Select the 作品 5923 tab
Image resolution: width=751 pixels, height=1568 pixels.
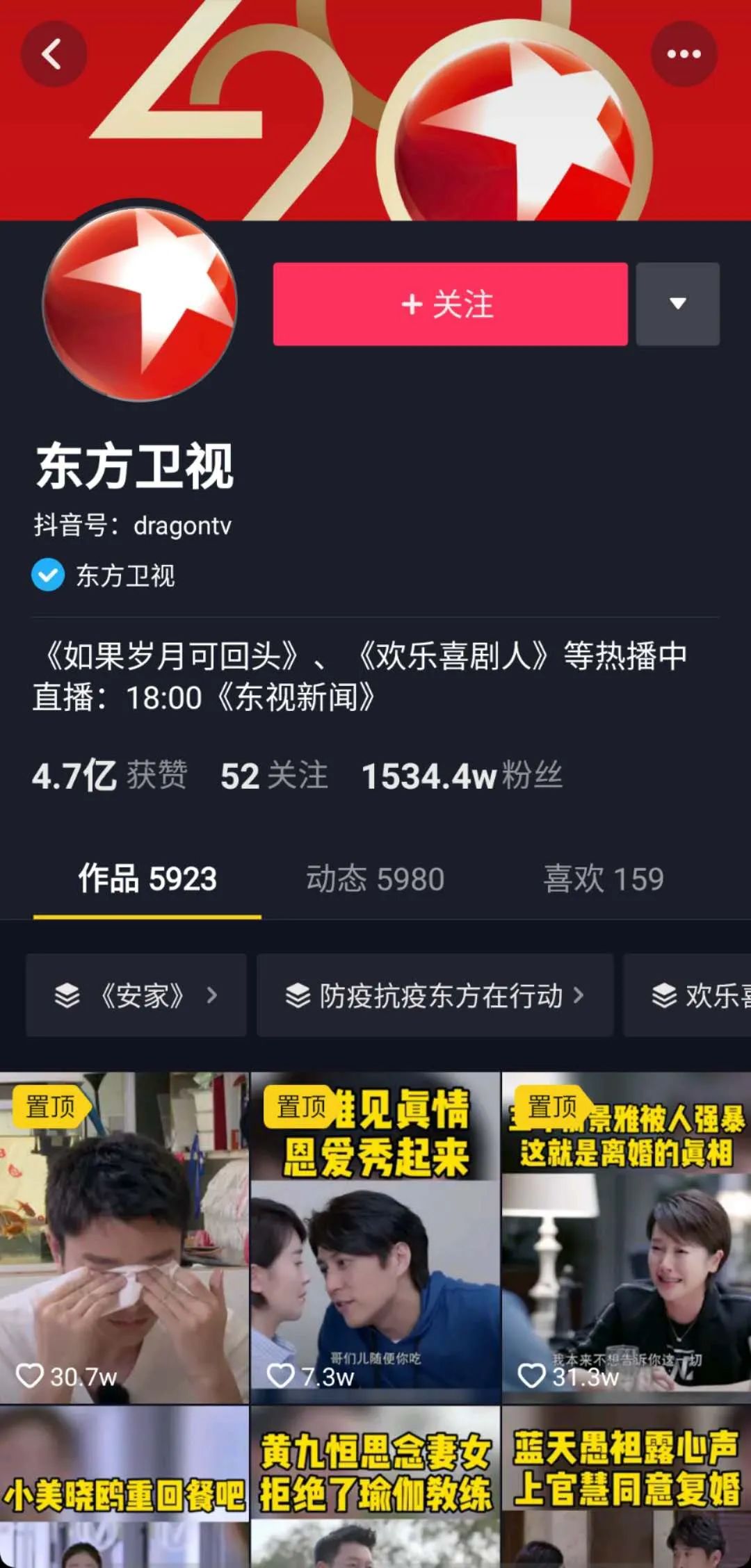[147, 879]
